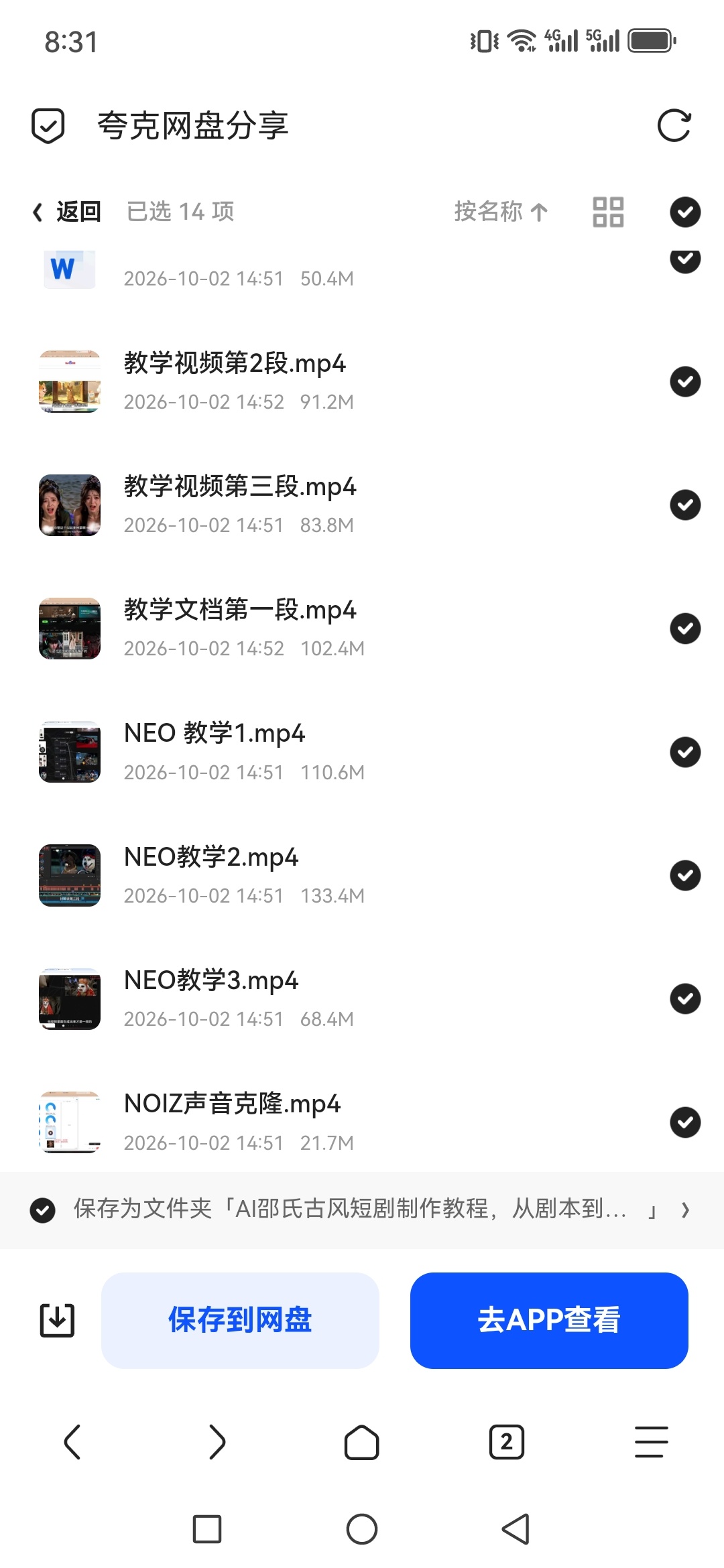
Task: Switch to grid view layout
Action: point(608,212)
